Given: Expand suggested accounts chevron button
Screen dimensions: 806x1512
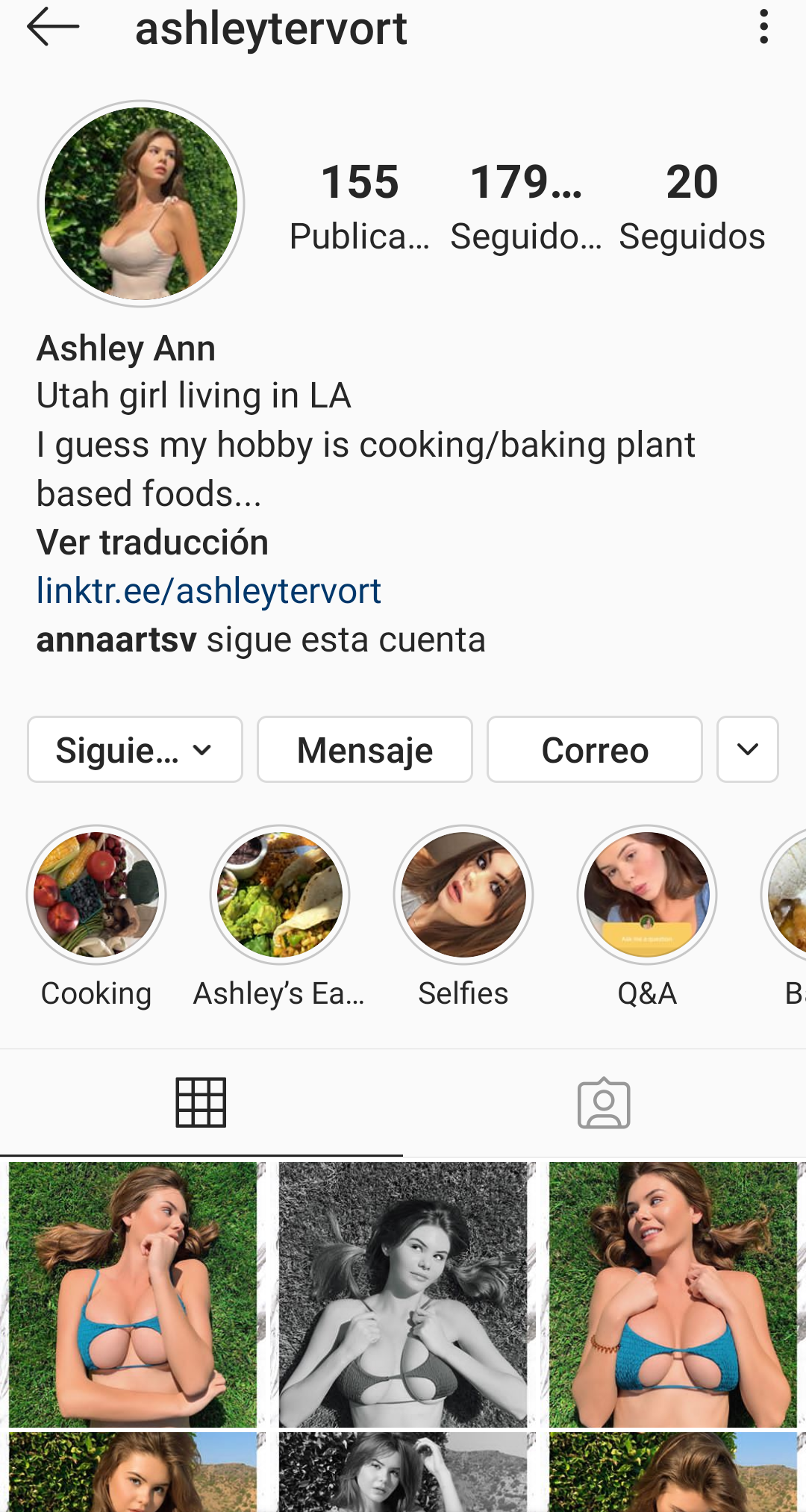Looking at the screenshot, I should [x=748, y=750].
